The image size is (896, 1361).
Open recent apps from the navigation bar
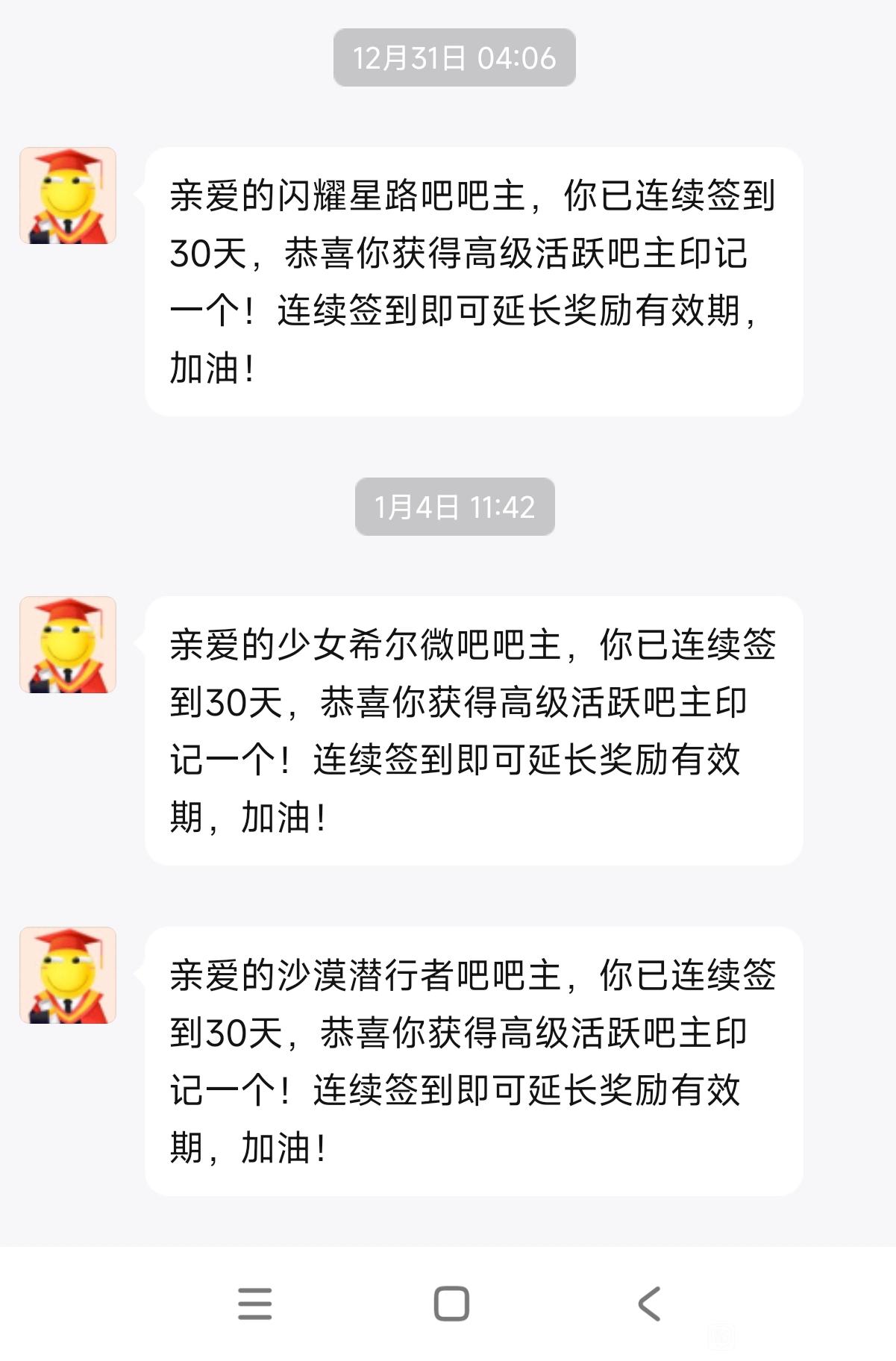254,1304
